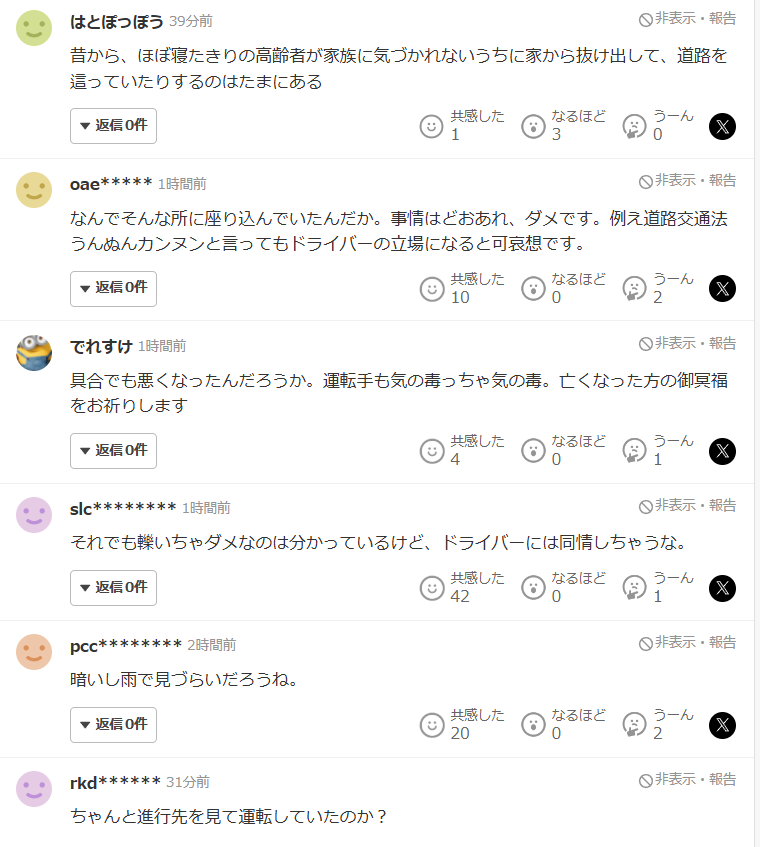Expand replies under はとぽっぽう's comment
Image resolution: width=760 pixels, height=847 pixels.
click(x=113, y=126)
